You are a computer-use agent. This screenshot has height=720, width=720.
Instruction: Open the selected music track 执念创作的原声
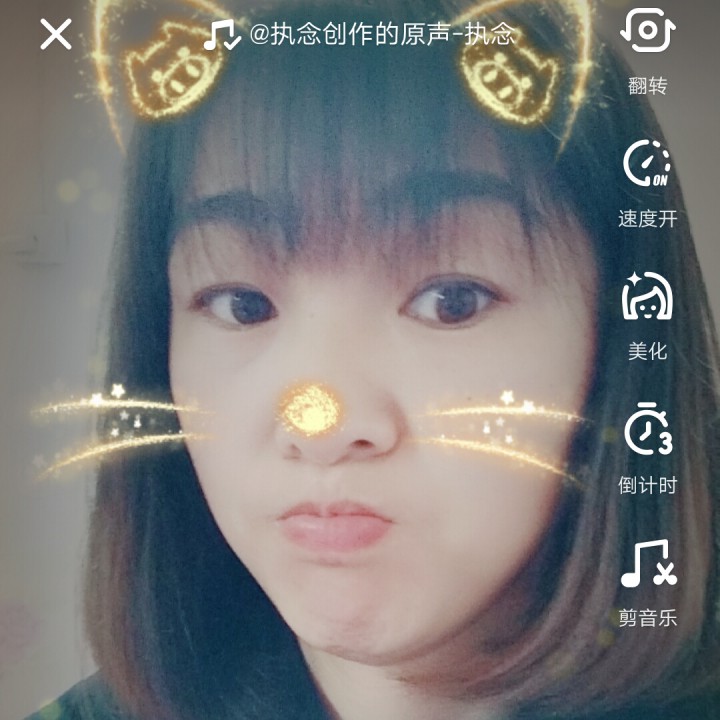360,34
